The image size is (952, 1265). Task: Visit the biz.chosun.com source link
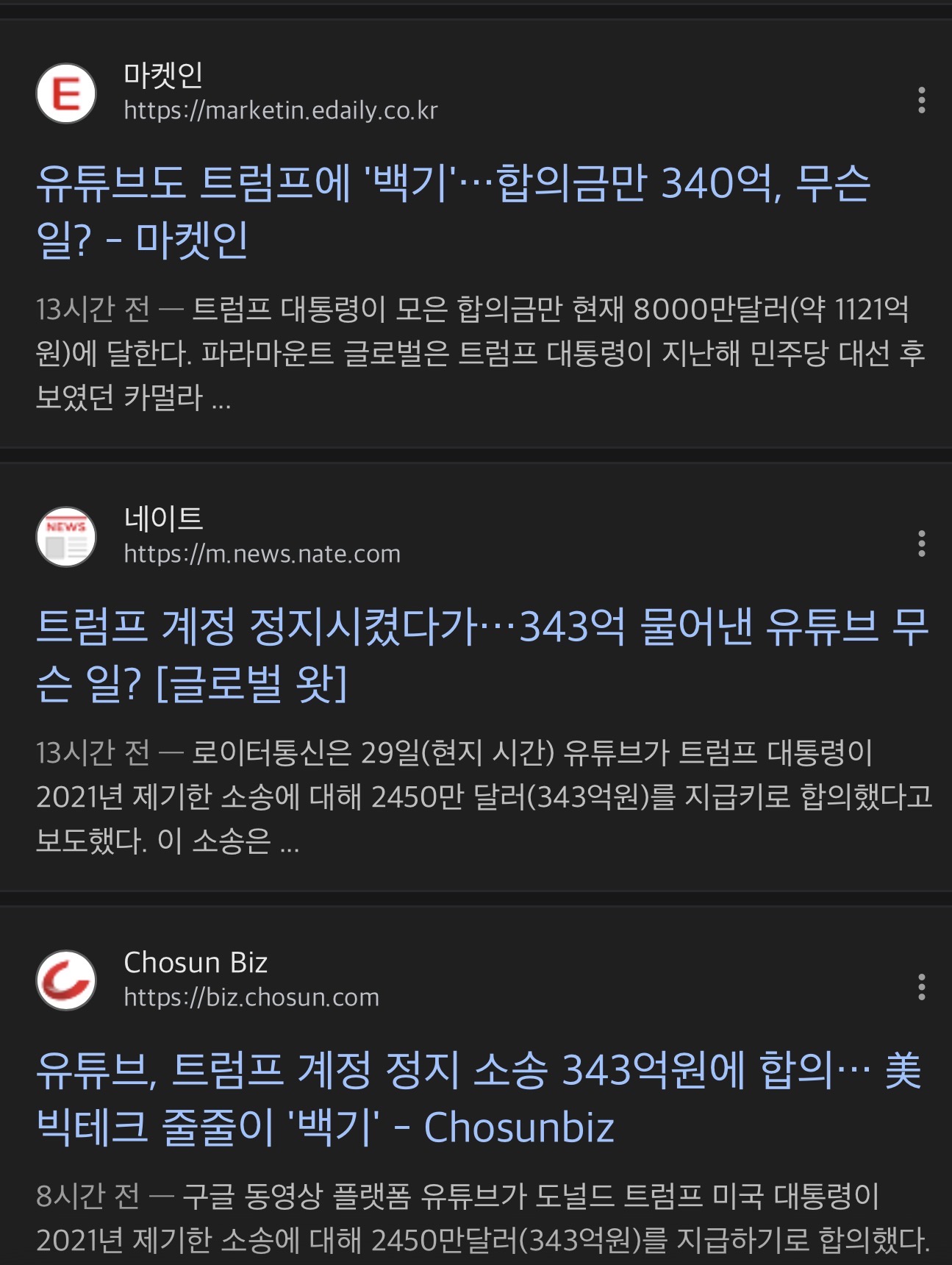251,997
